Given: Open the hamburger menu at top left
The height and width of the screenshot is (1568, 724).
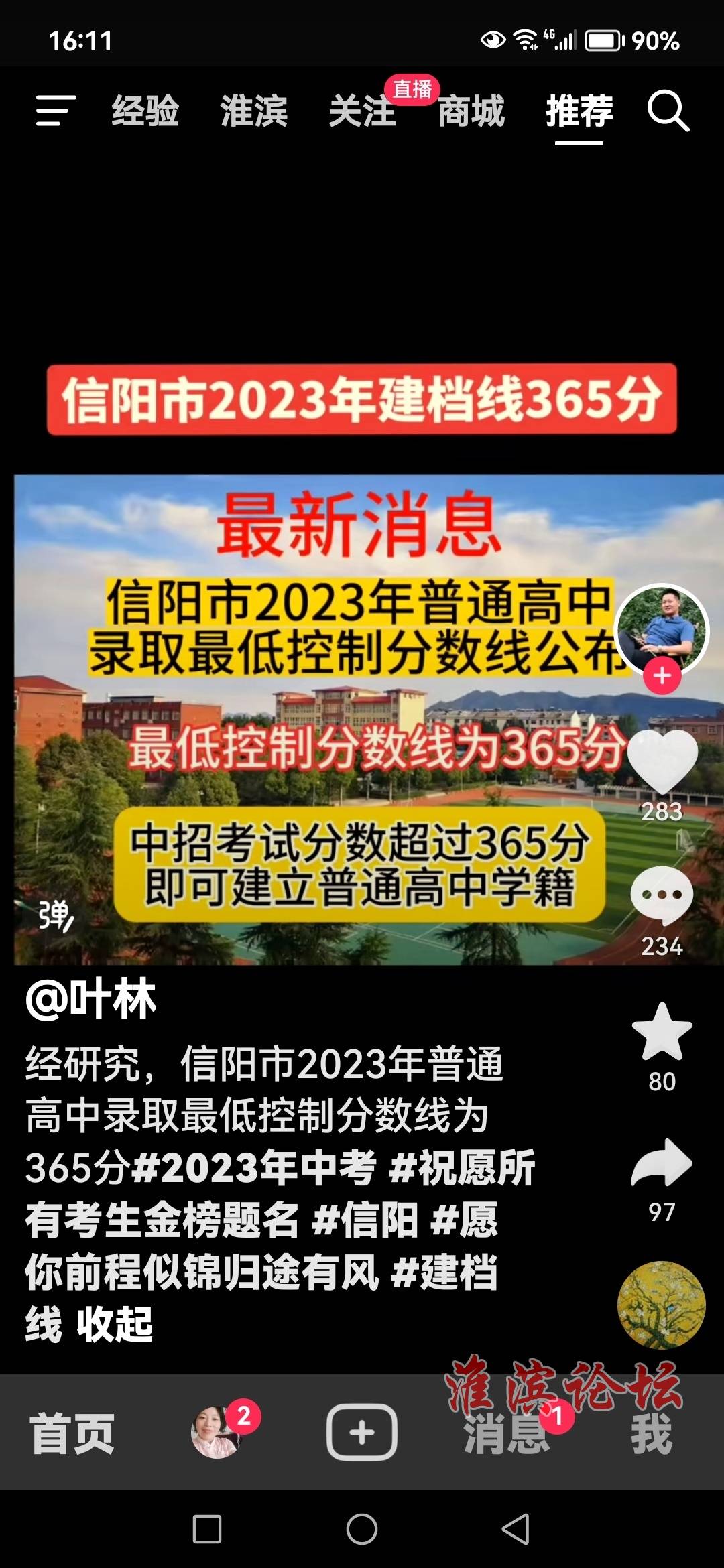Looking at the screenshot, I should click(55, 111).
